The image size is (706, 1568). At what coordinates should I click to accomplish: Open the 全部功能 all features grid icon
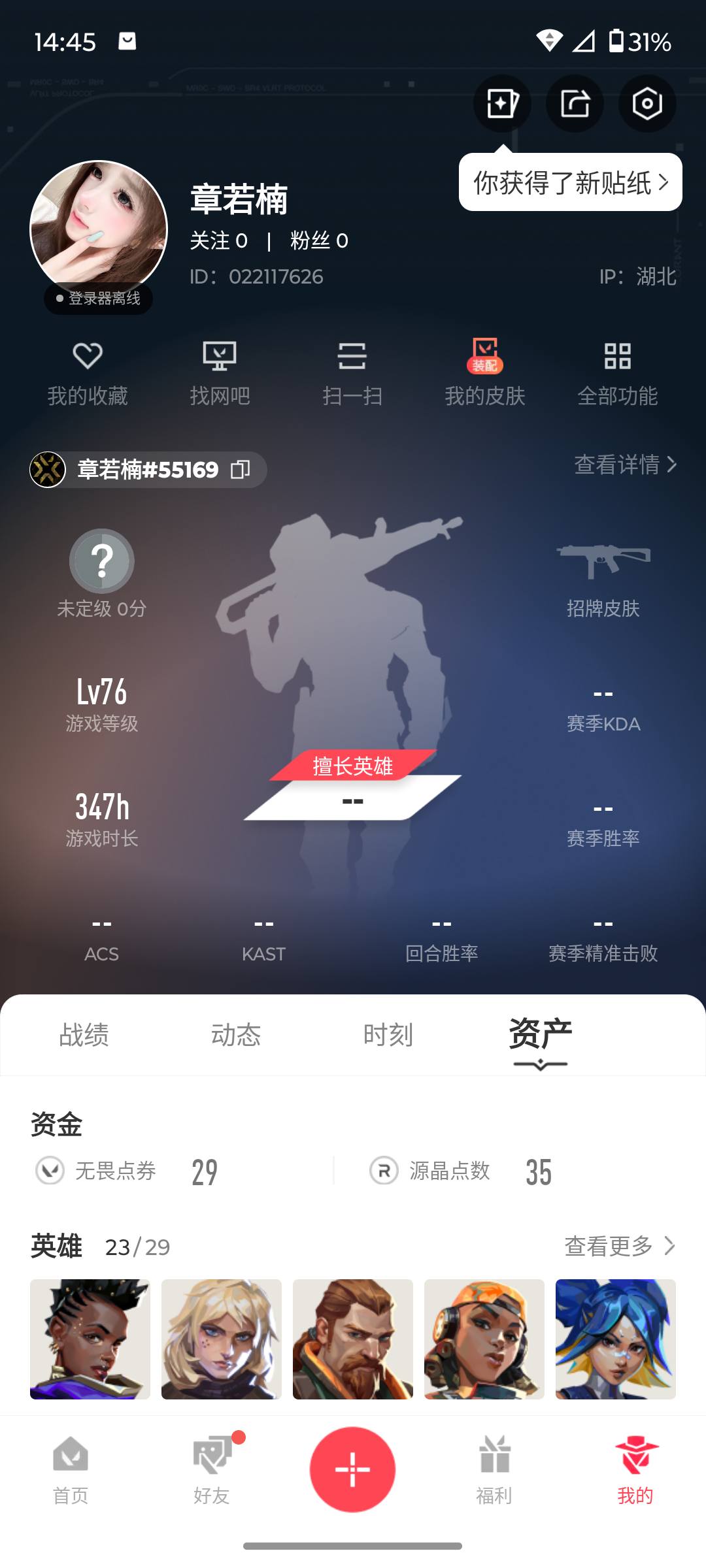point(618,372)
